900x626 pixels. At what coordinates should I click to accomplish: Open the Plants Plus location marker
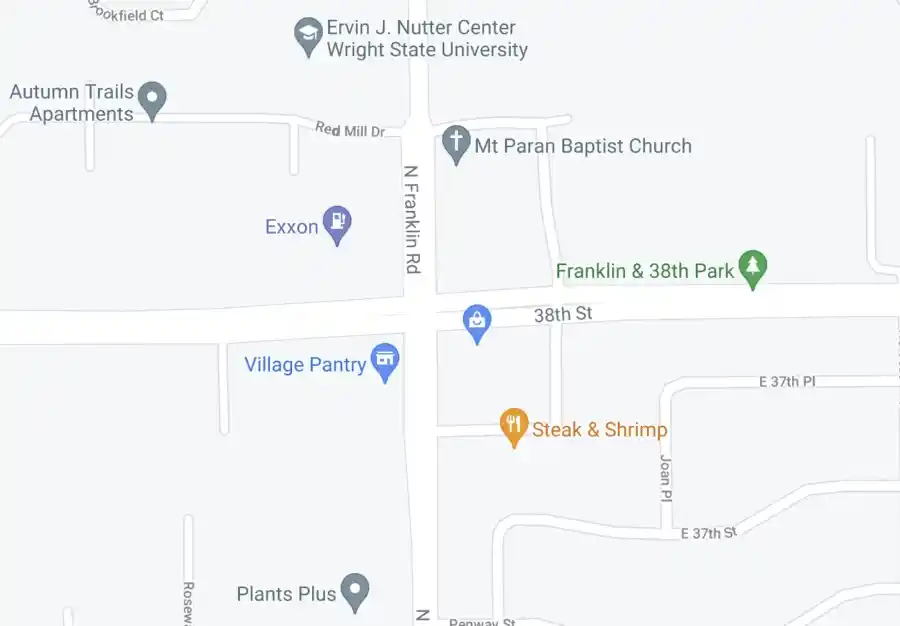354,591
